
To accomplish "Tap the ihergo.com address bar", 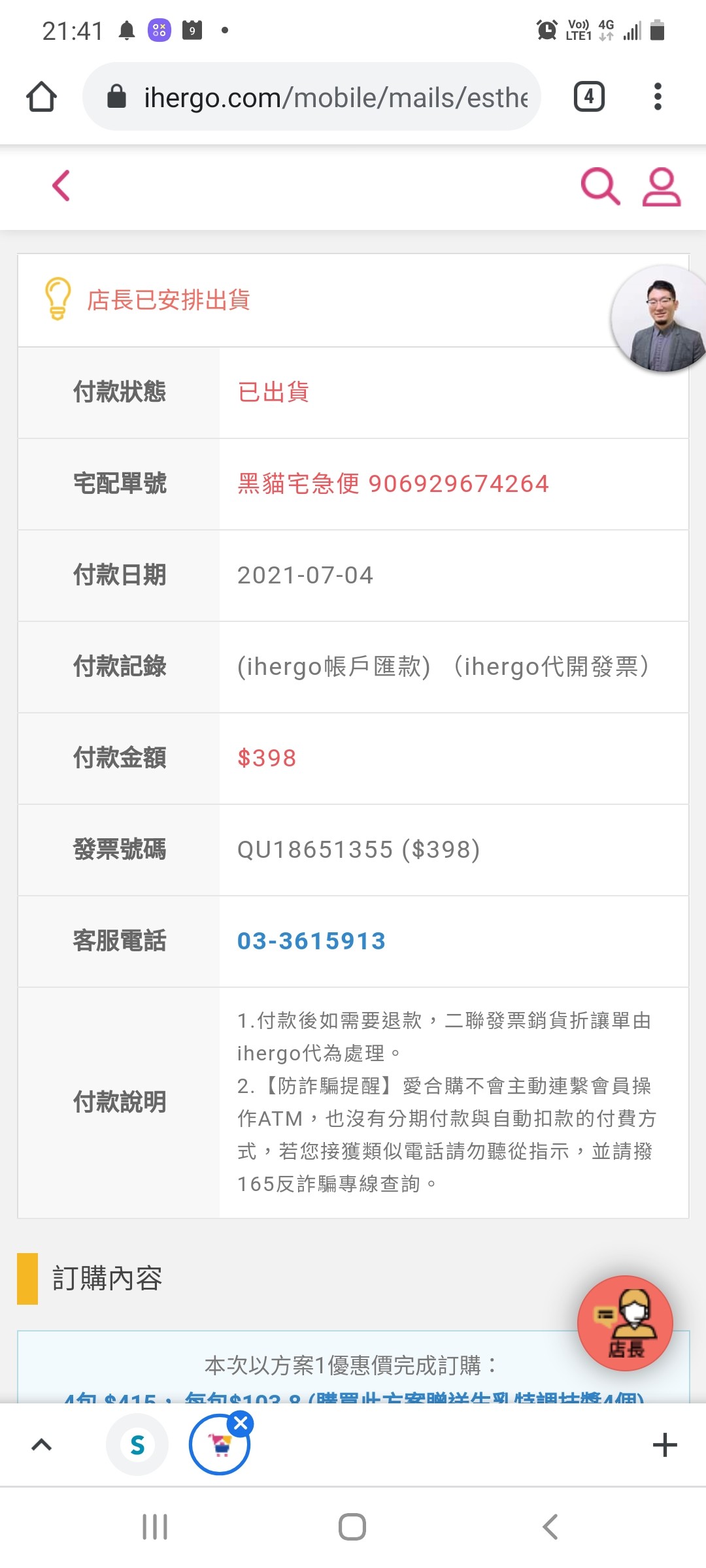I will click(312, 97).
